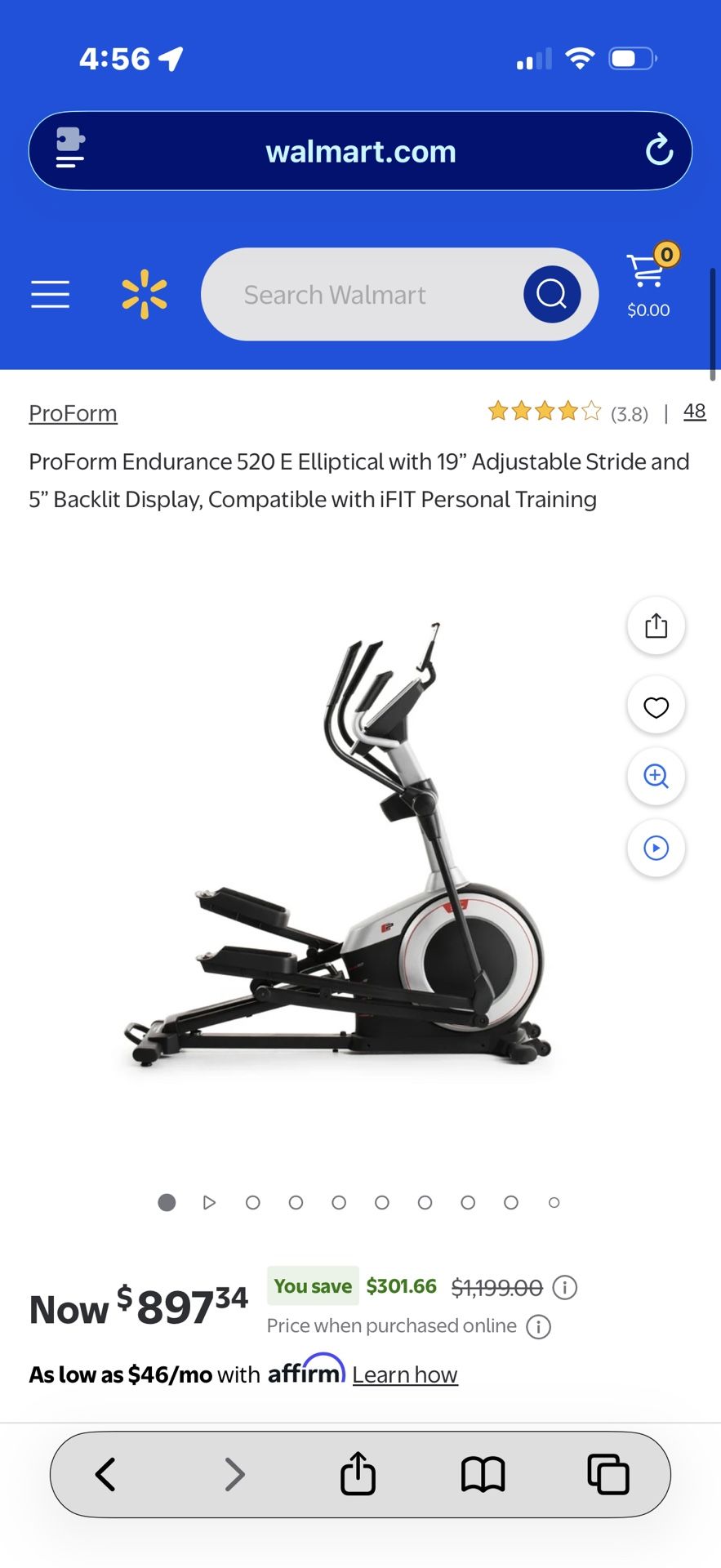Show info about the $1,199.00 price
The height and width of the screenshot is (1568, 721).
565,1288
